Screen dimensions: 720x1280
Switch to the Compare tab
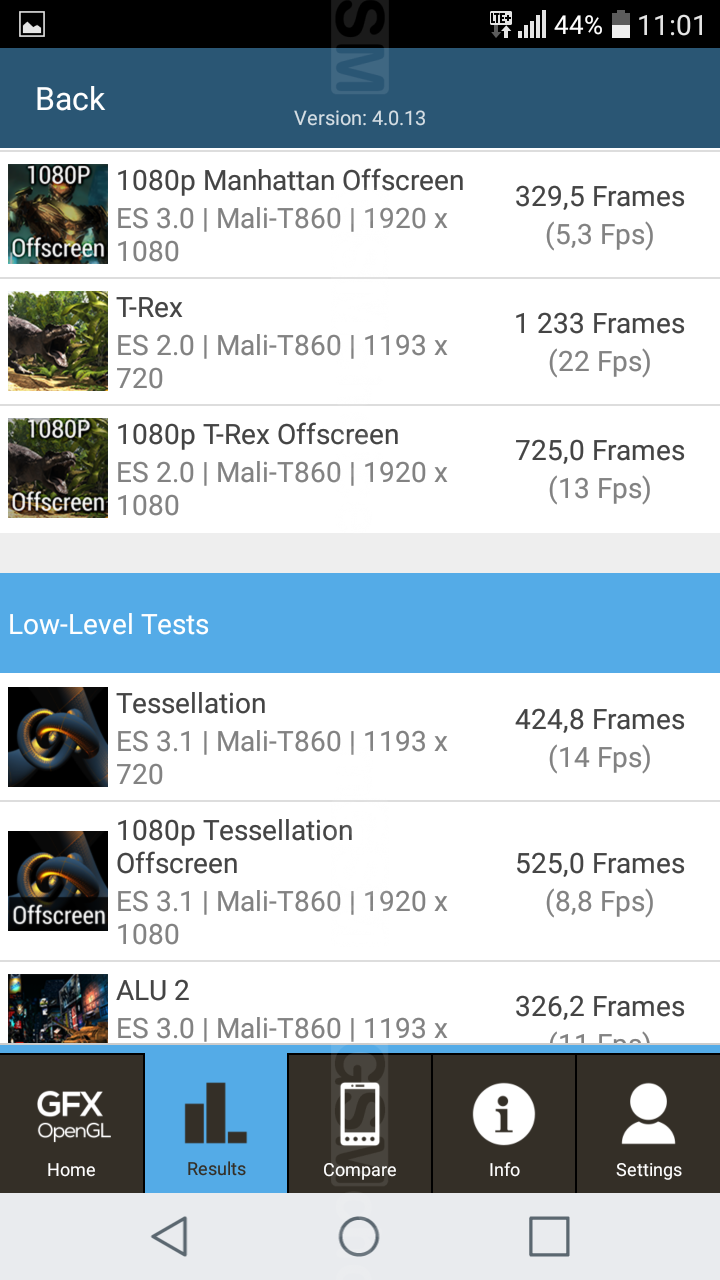point(360,1124)
